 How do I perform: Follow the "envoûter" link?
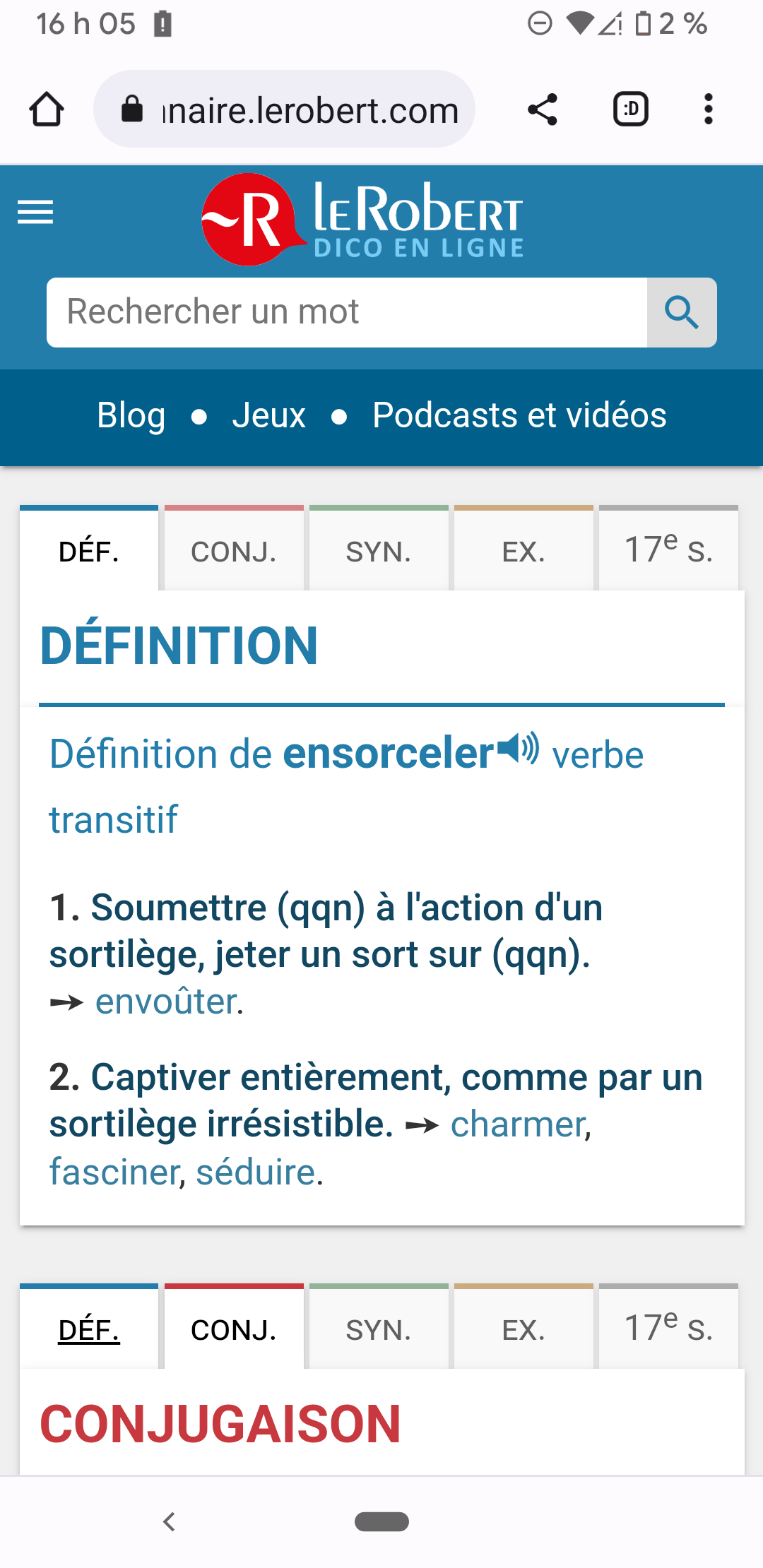pyautogui.click(x=167, y=1002)
